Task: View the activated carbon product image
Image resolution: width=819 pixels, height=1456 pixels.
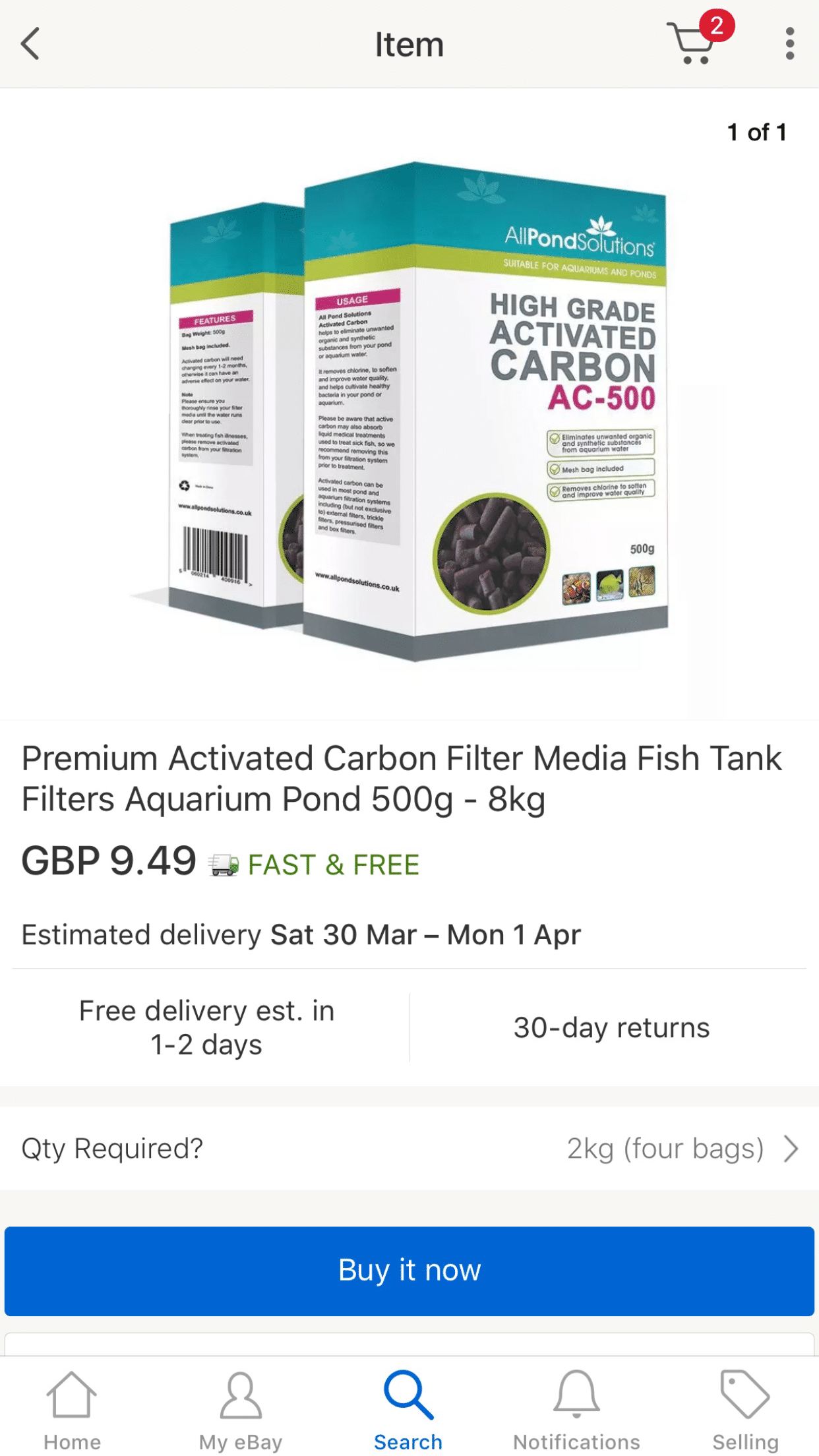Action: (409, 410)
